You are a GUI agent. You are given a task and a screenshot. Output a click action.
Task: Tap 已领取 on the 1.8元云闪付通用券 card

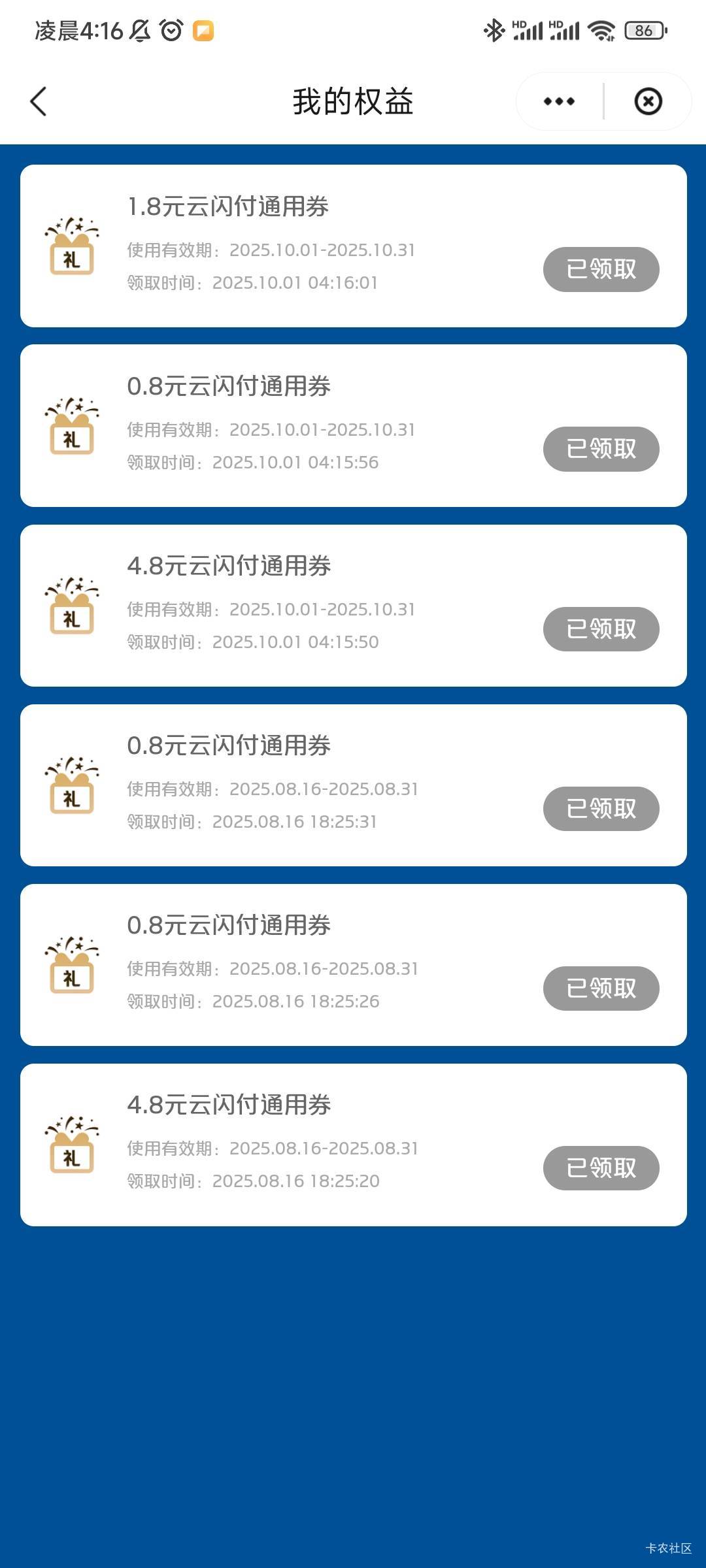[x=601, y=269]
